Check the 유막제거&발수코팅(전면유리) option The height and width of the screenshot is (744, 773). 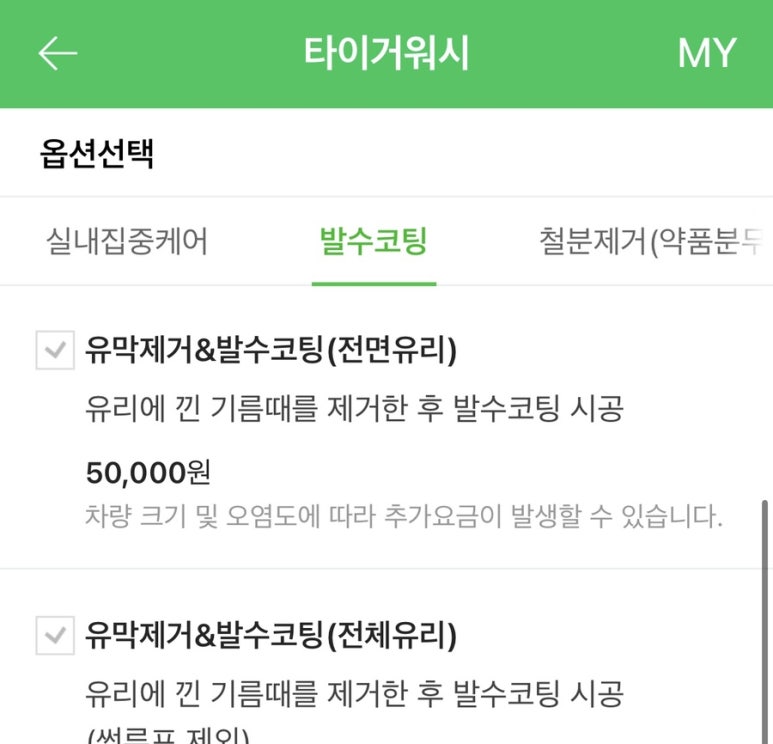pos(55,351)
